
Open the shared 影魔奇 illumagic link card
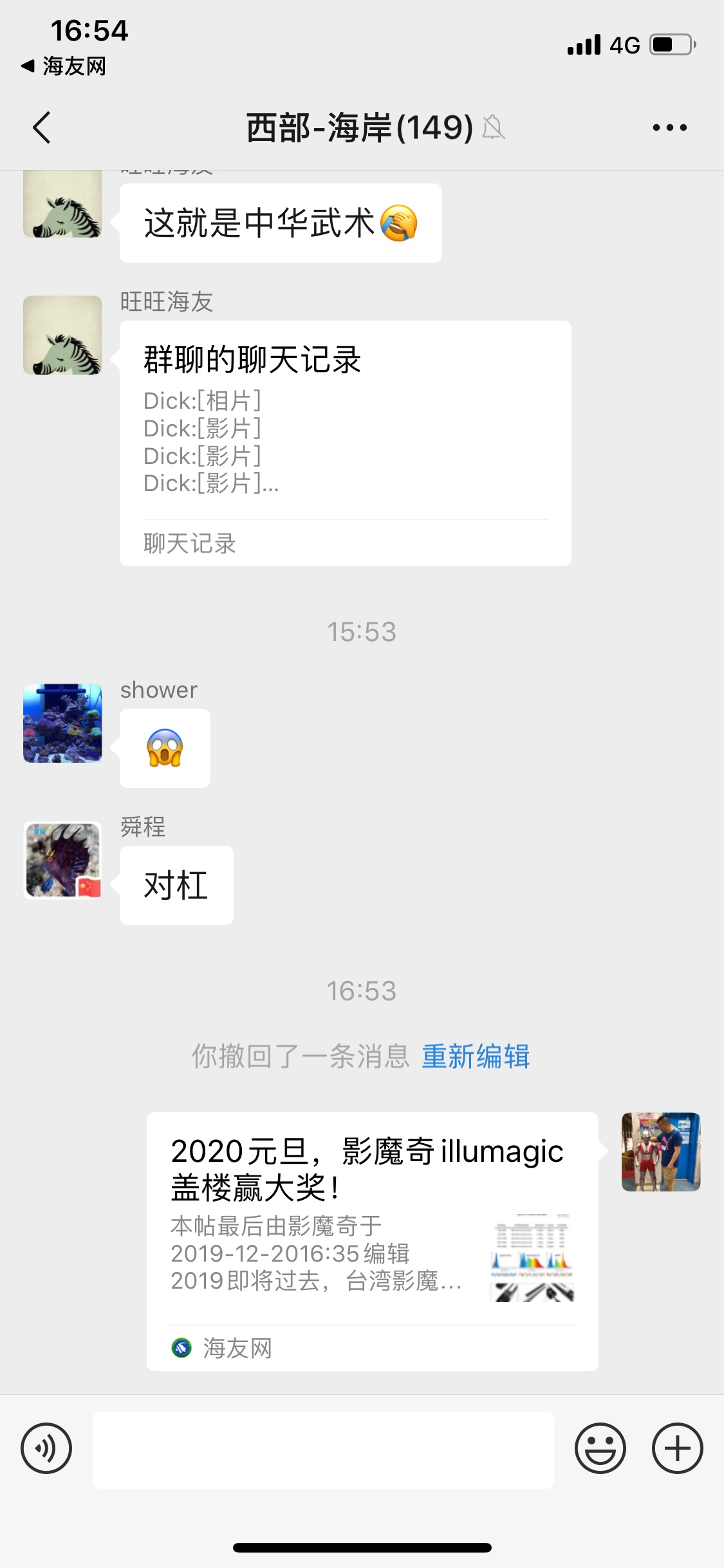(372, 1241)
